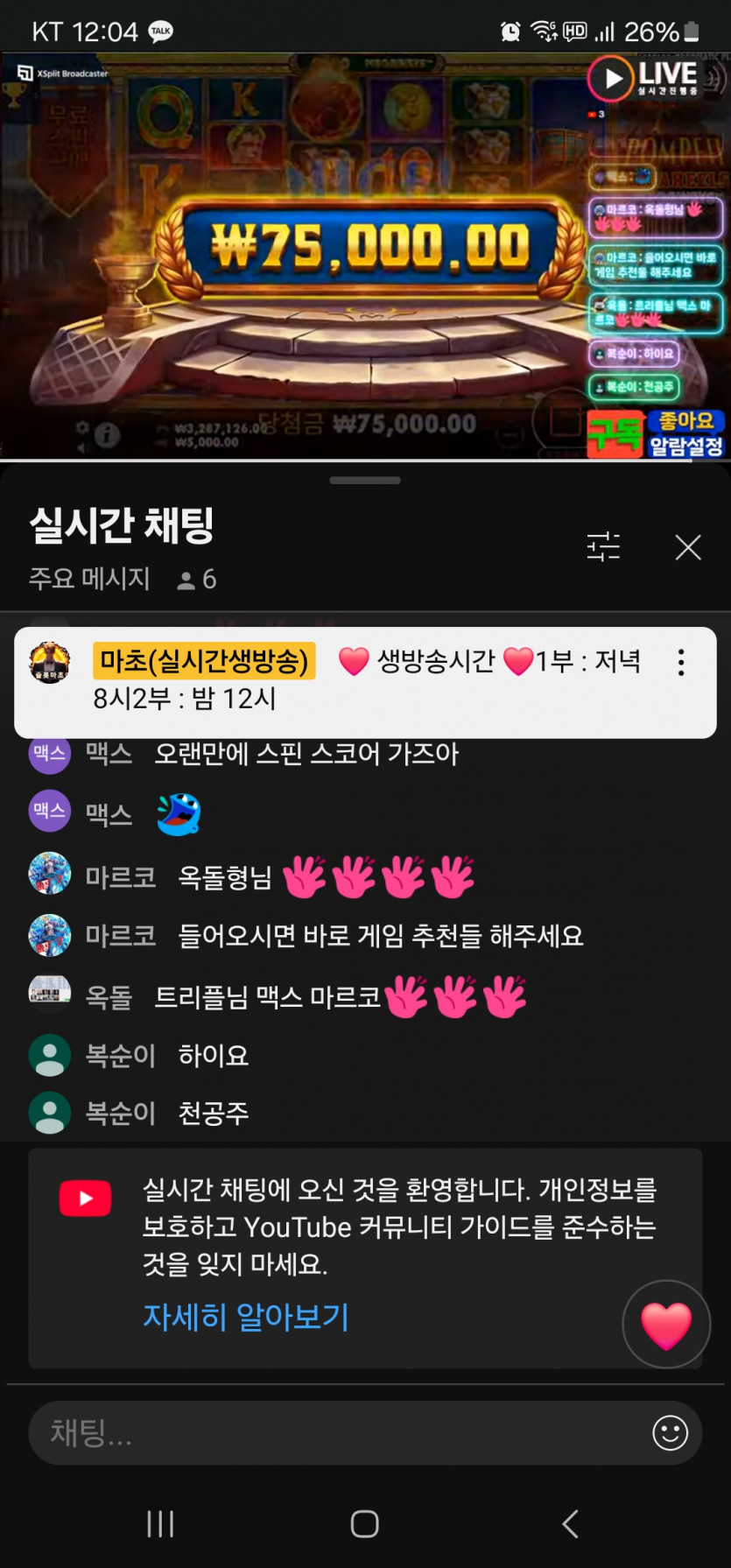
Task: Go back using the system back button
Action: pyautogui.click(x=570, y=1524)
